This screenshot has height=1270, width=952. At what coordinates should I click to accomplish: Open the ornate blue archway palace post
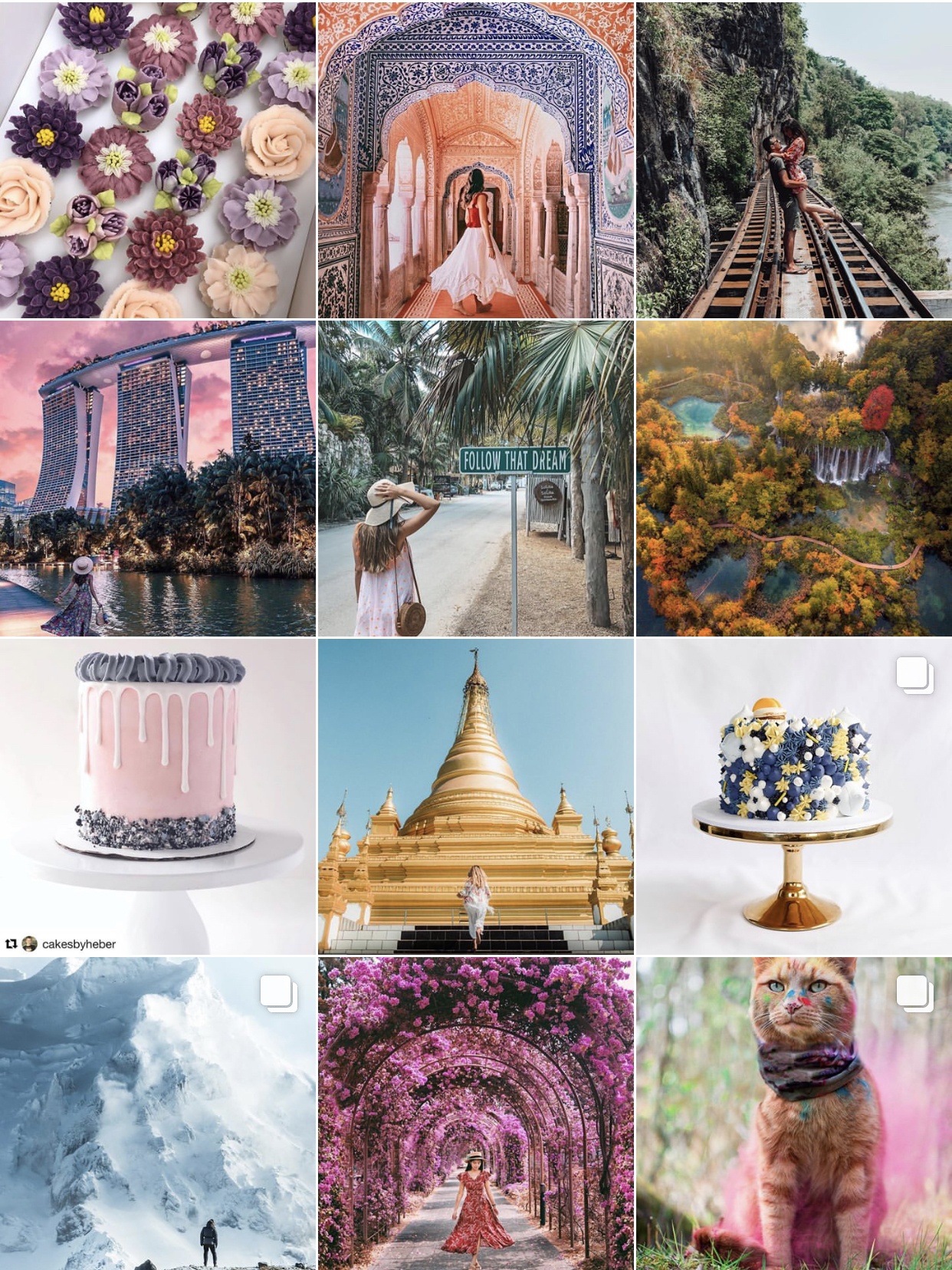(x=475, y=160)
